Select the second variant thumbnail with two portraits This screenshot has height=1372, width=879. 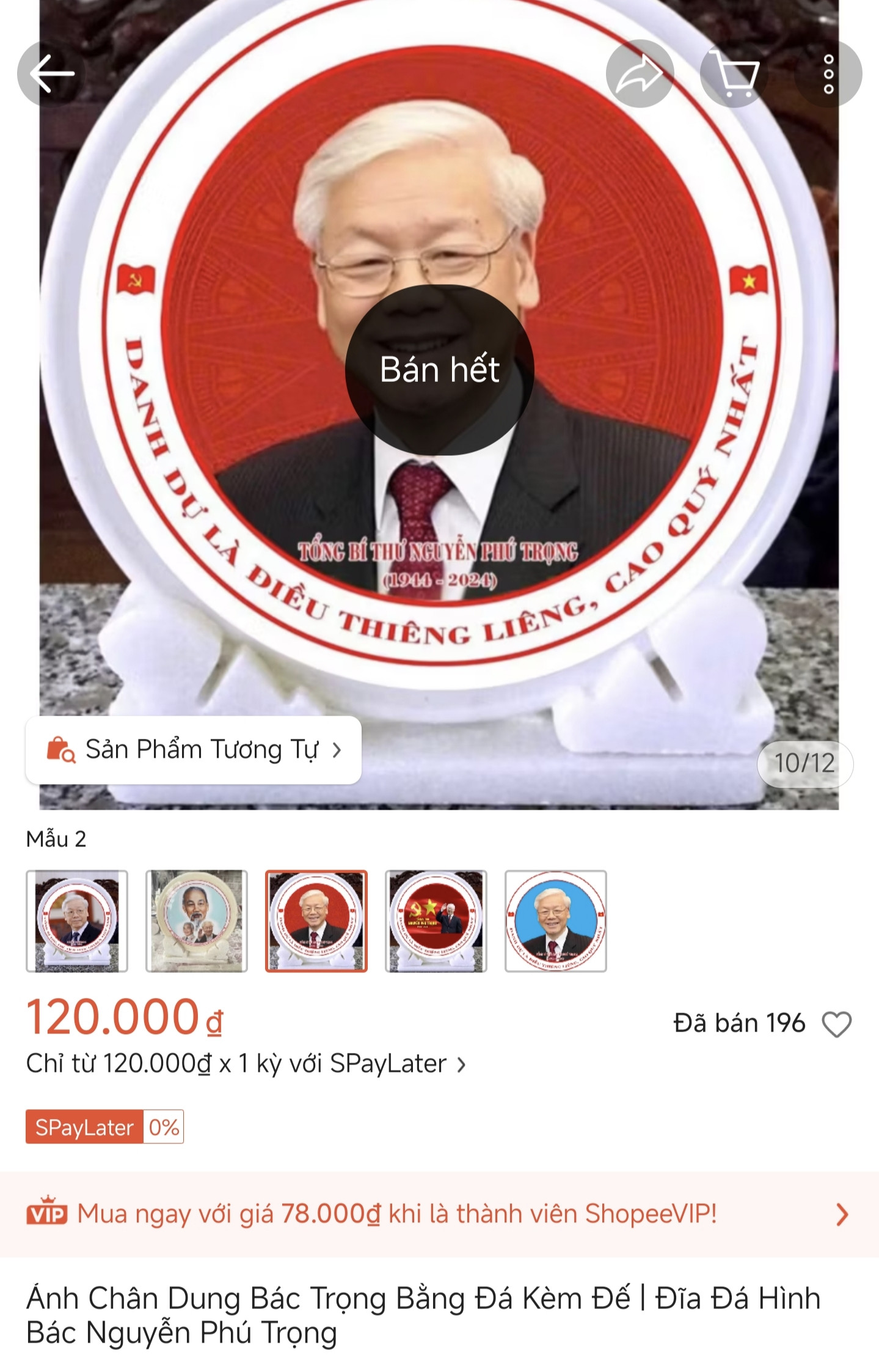click(197, 921)
